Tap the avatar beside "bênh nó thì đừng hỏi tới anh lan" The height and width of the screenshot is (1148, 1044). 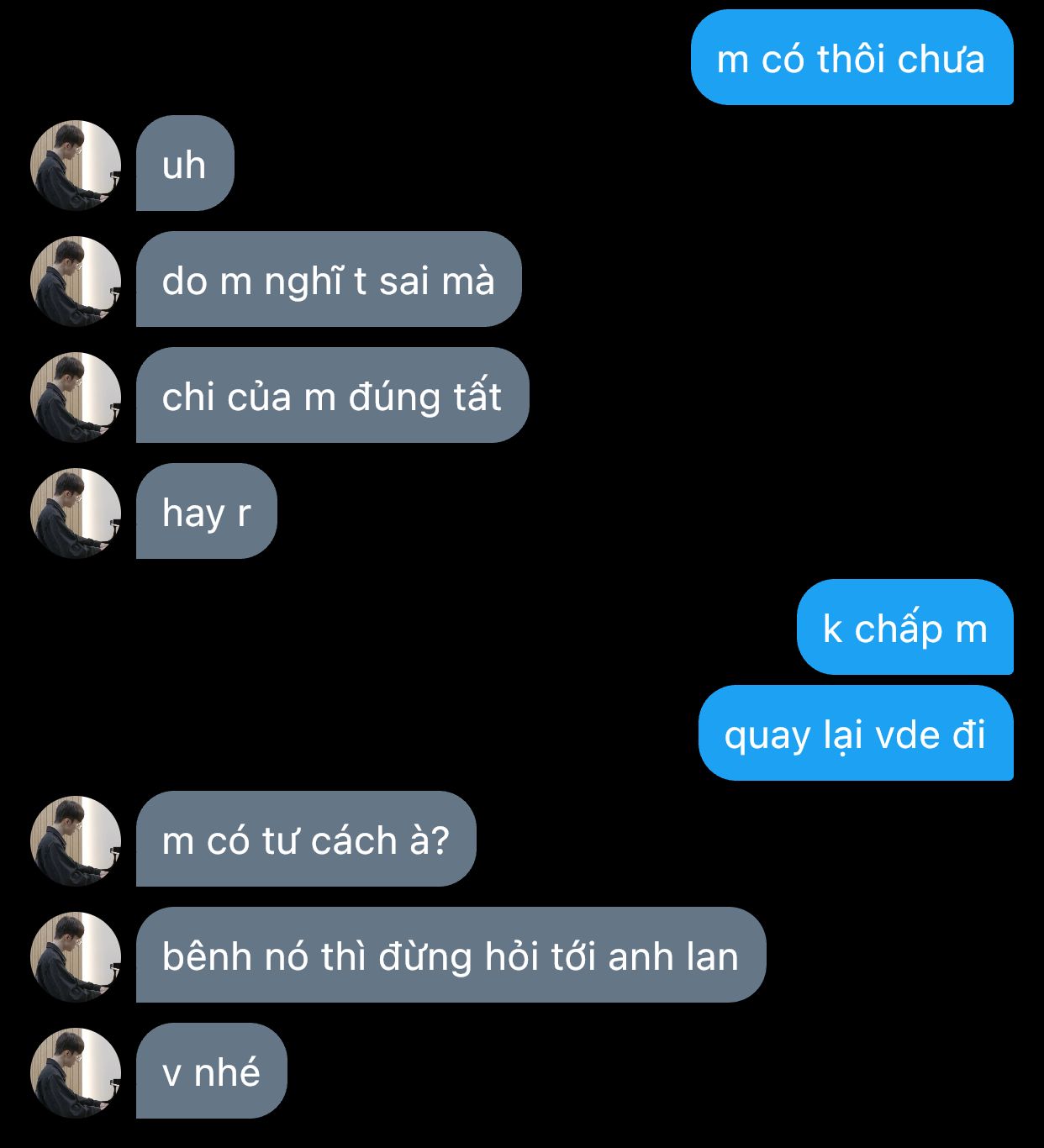(76, 956)
